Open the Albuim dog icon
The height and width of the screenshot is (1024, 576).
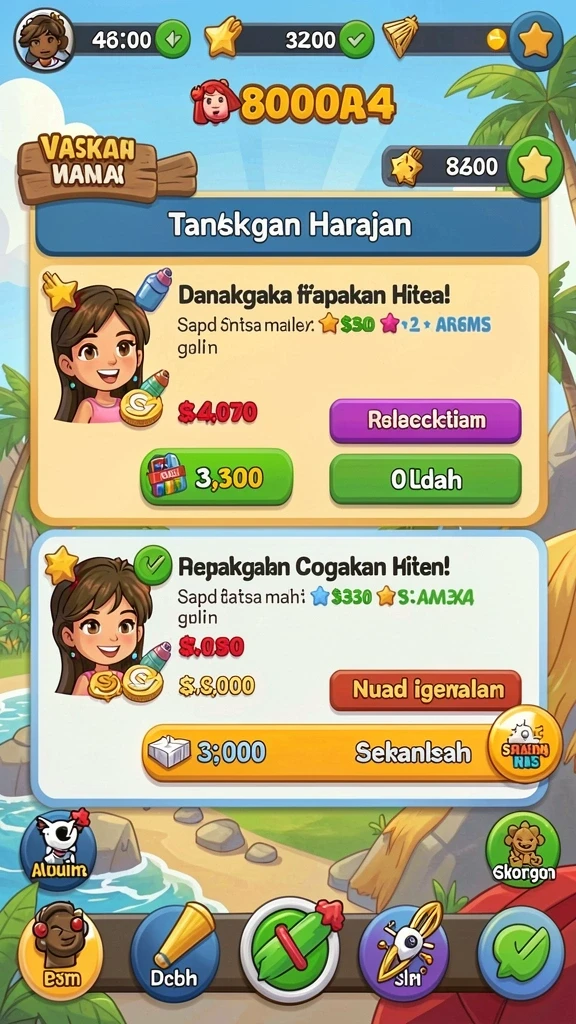click(58, 849)
